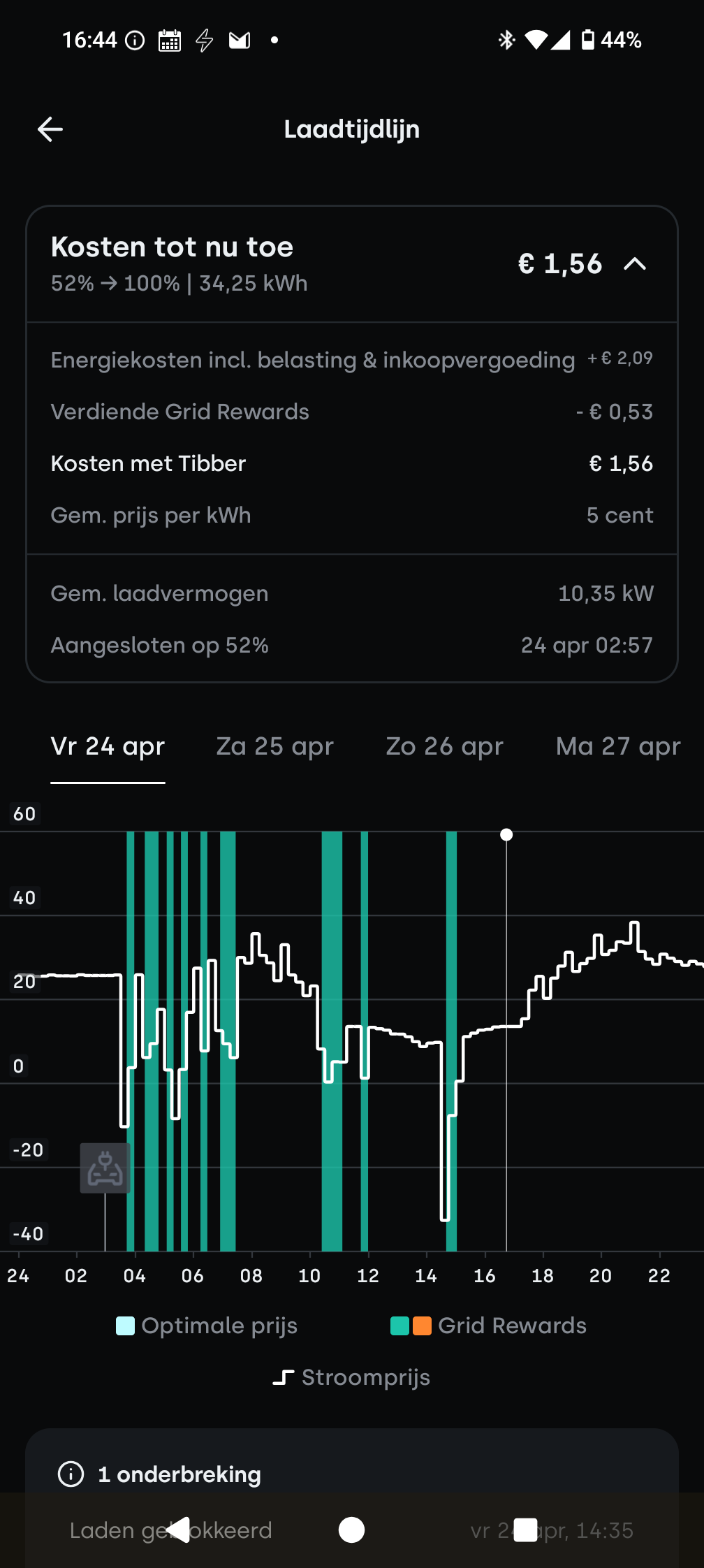Tap the Kosten met Tibber row
This screenshot has height=1568, width=704.
(x=352, y=463)
